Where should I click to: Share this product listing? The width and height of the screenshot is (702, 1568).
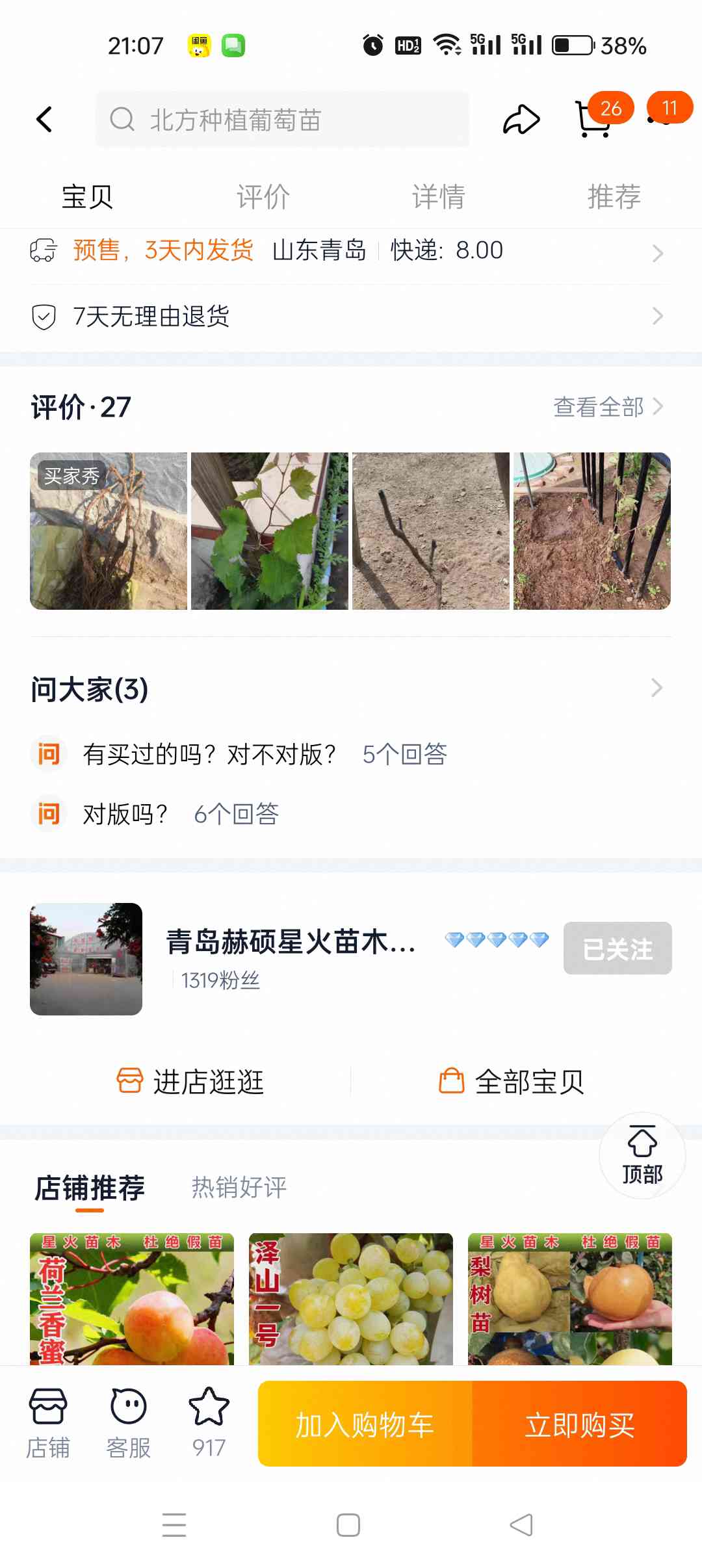[x=521, y=120]
